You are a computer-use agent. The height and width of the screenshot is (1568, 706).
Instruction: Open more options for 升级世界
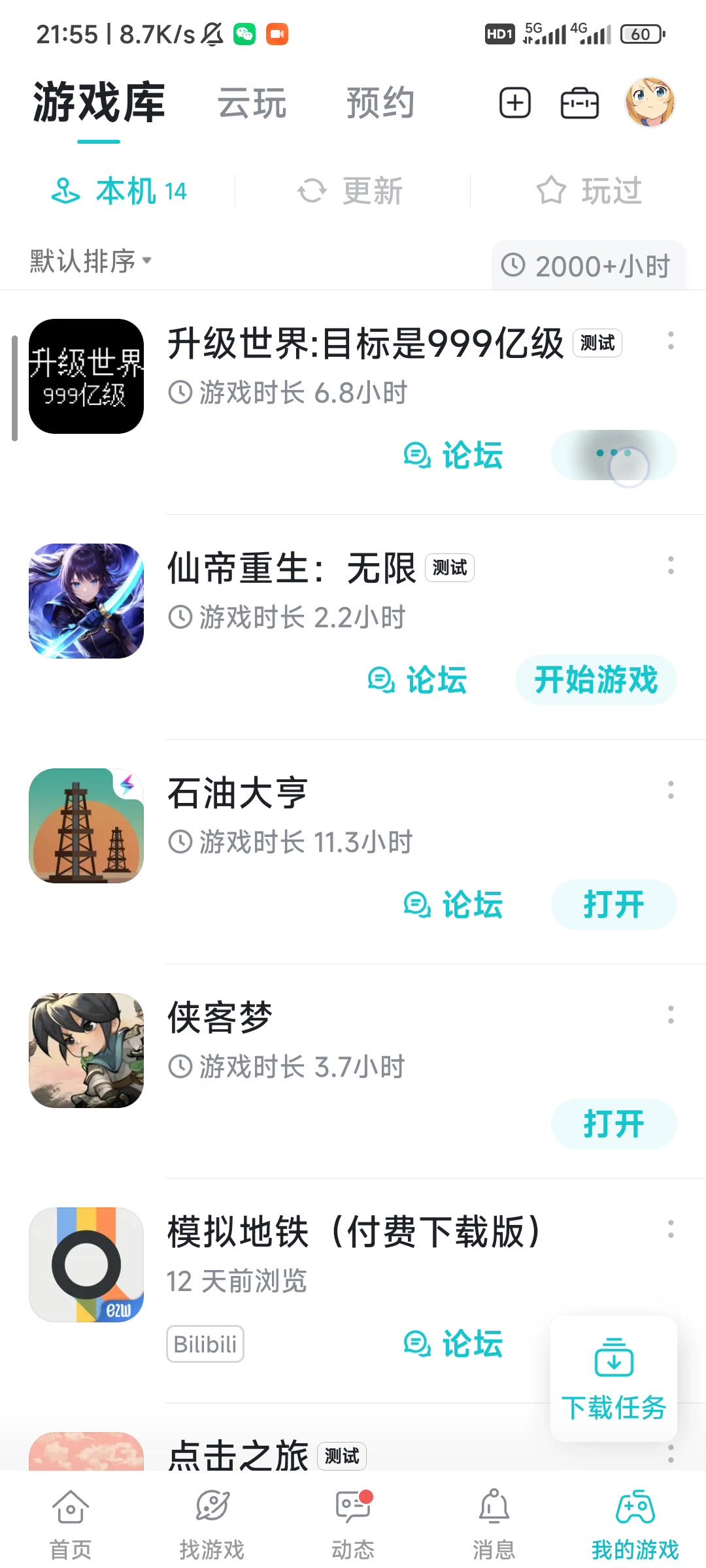(x=671, y=340)
